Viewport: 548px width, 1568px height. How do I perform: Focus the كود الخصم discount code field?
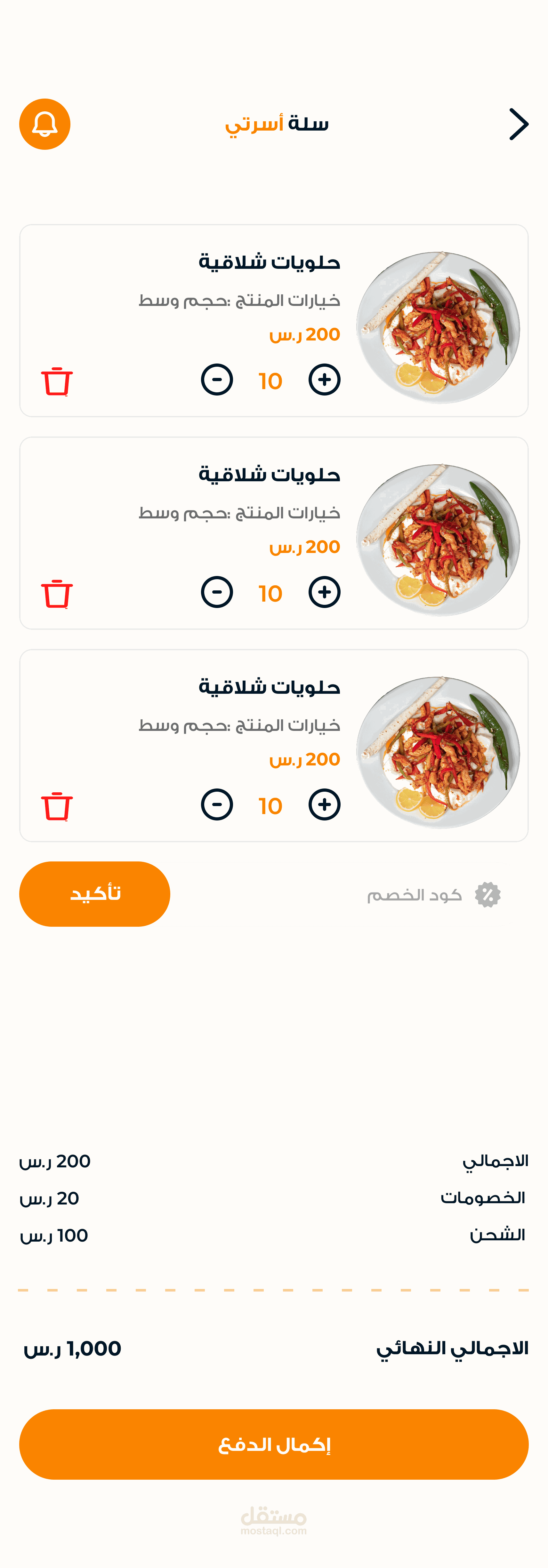click(414, 895)
